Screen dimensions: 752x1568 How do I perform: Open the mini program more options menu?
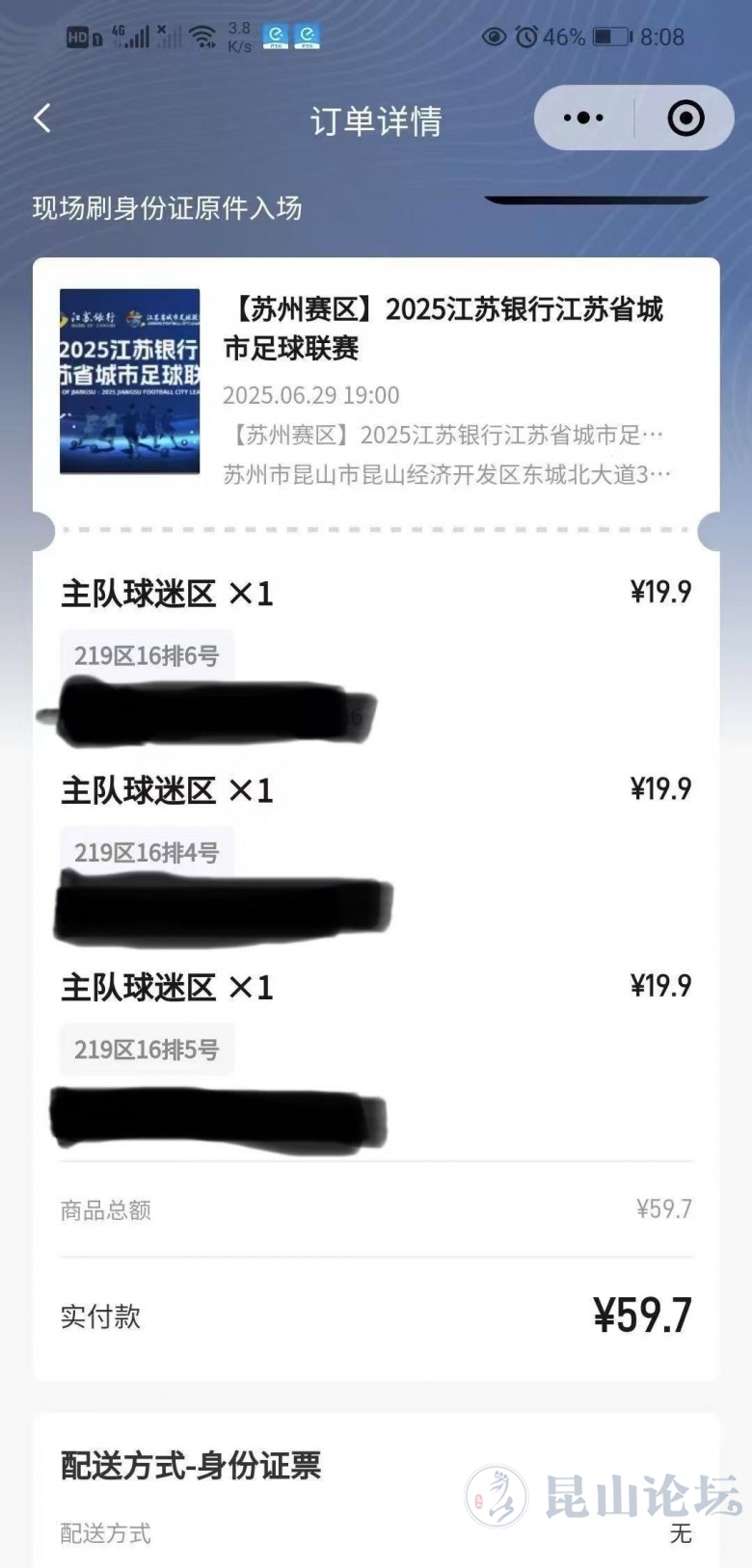click(583, 119)
